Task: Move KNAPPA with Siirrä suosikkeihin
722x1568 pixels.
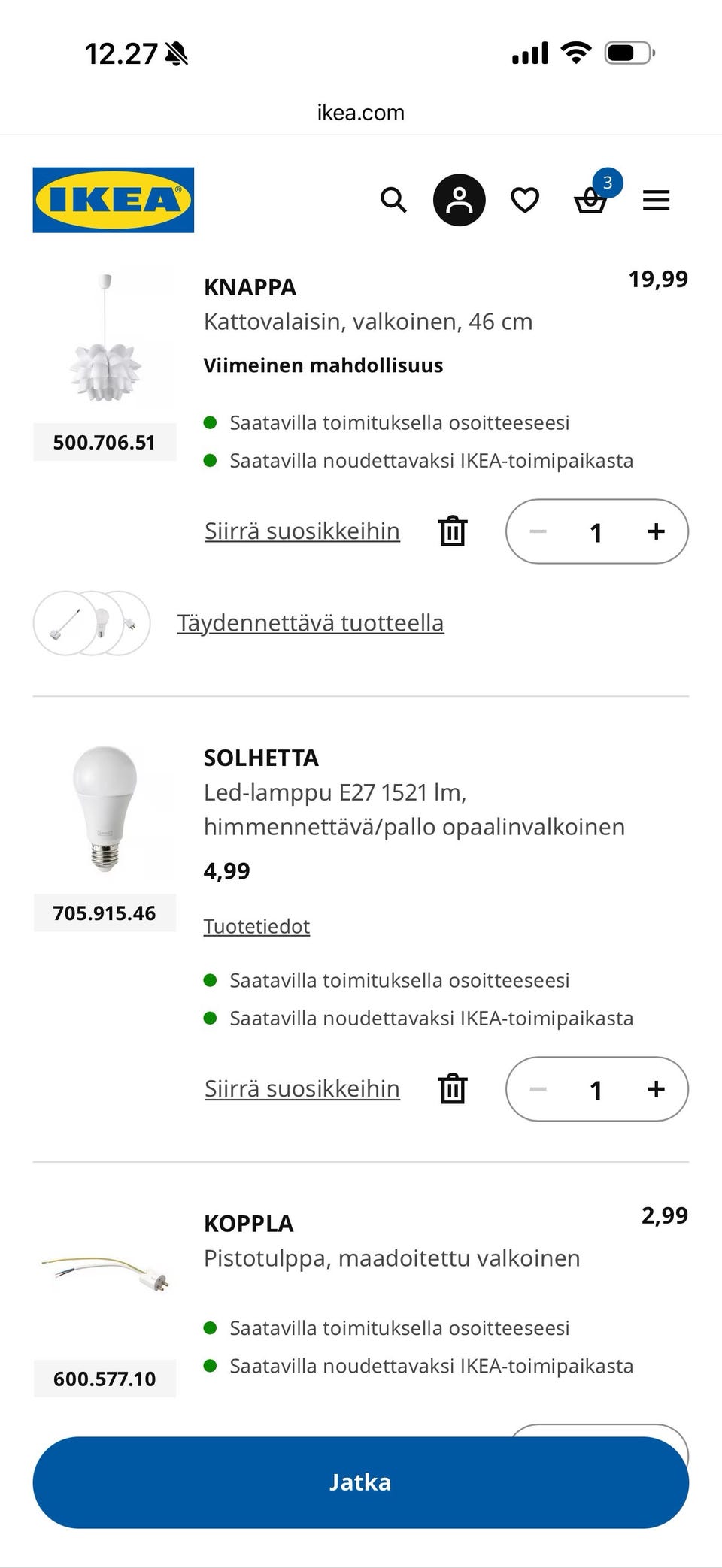Action: 301,531
